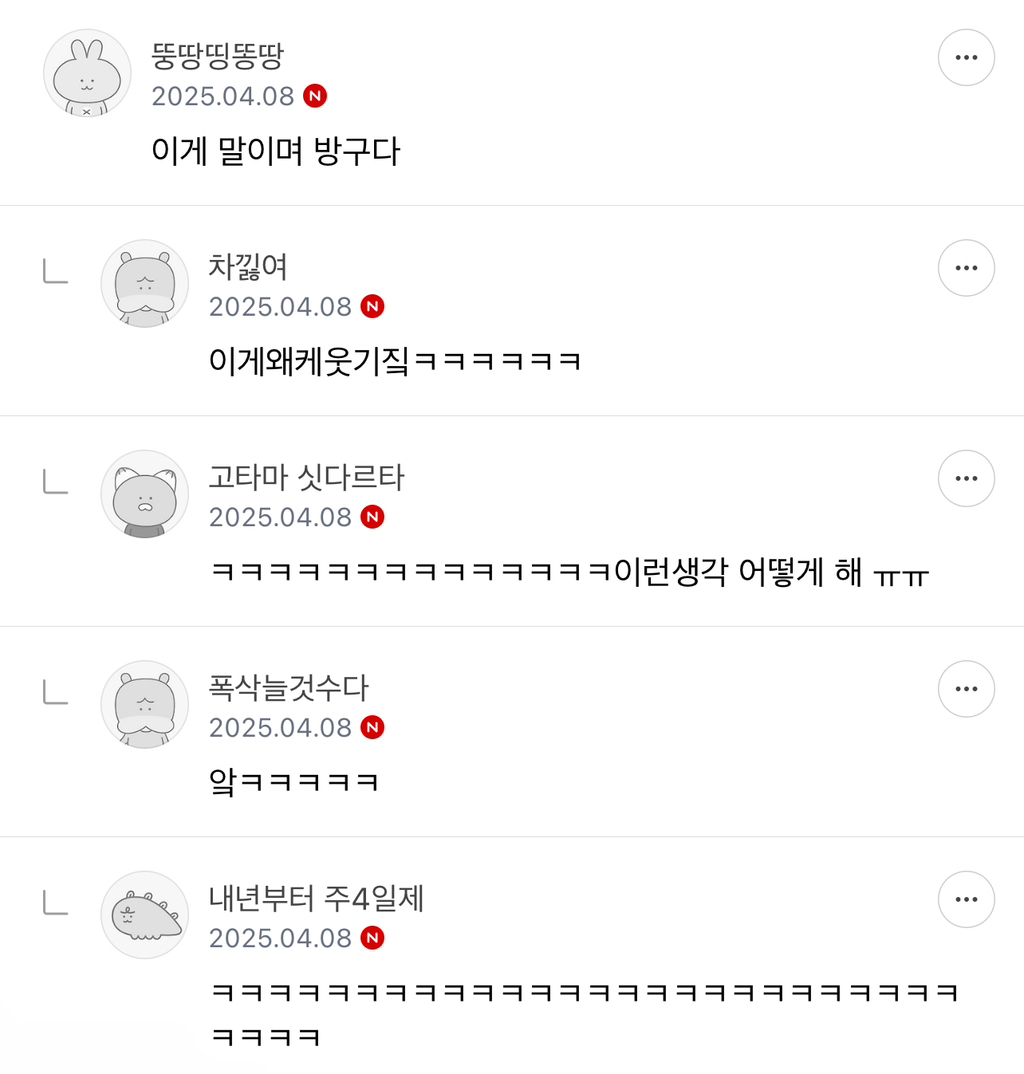Click the N badge on 내년부터 주4일제's comment
Screen dimensions: 1024x1074
(x=372, y=938)
